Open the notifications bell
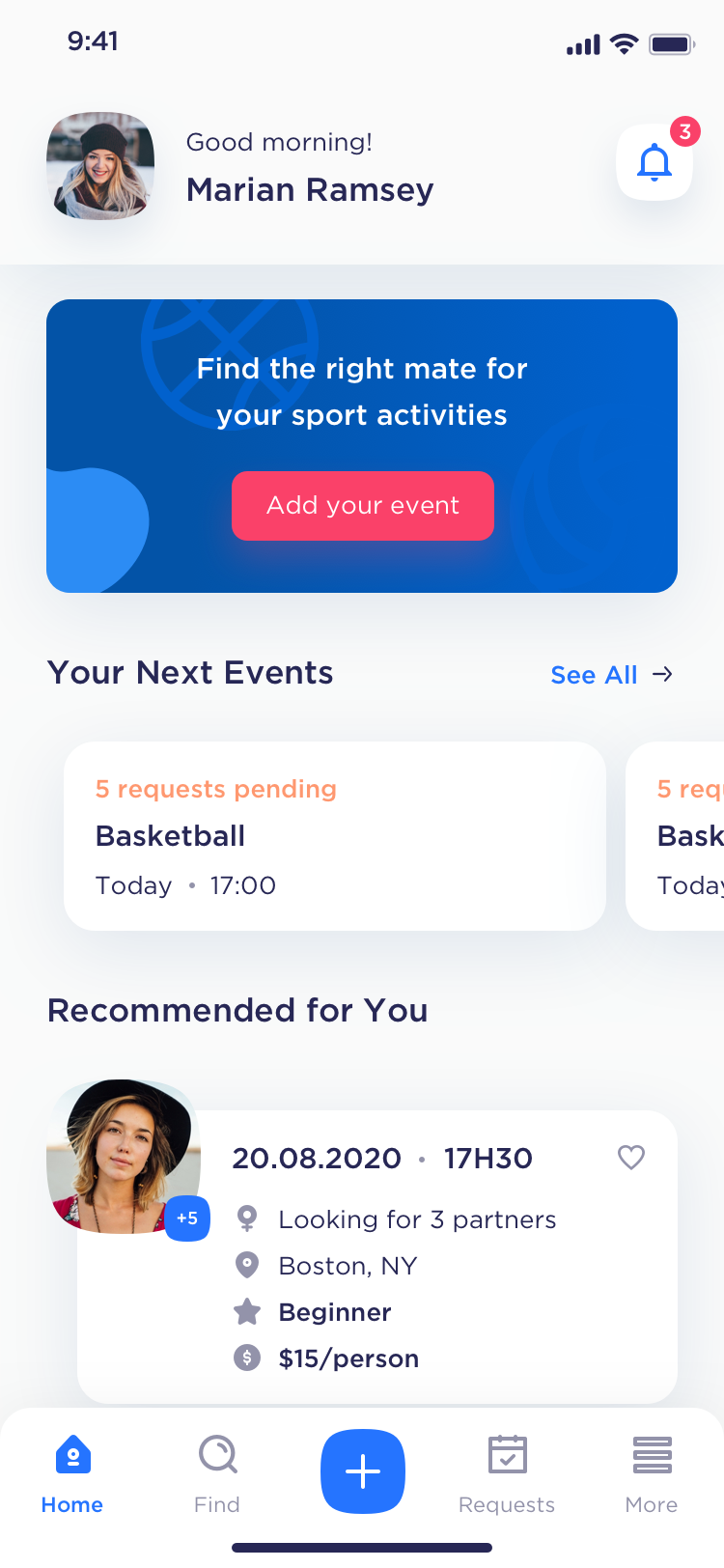 pos(654,162)
